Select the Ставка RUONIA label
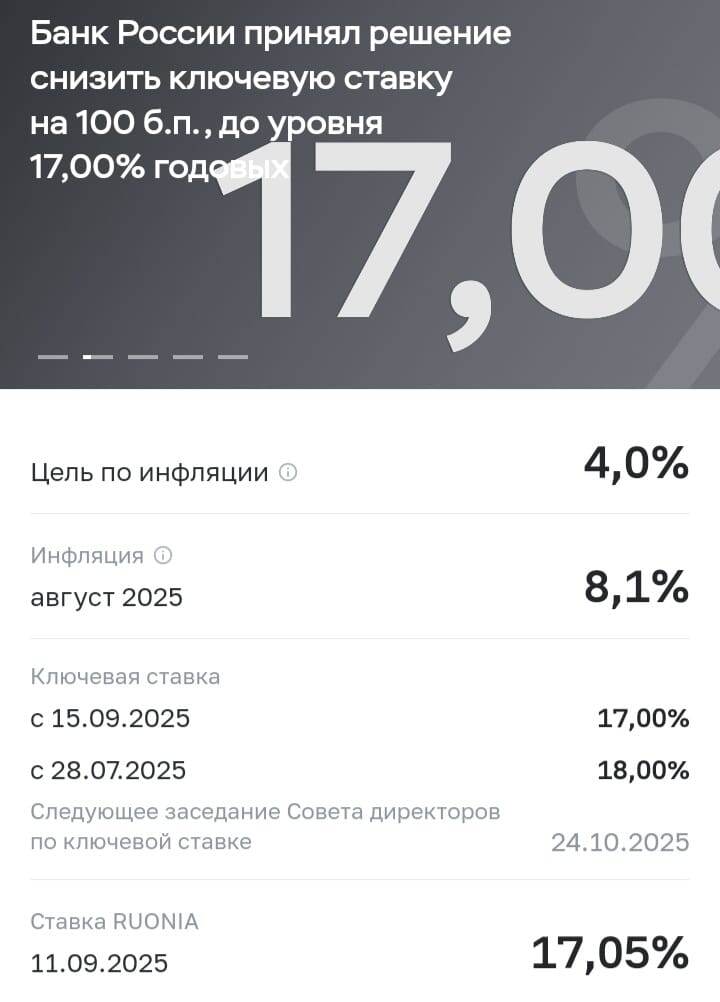The width and height of the screenshot is (720, 1002). (x=114, y=921)
